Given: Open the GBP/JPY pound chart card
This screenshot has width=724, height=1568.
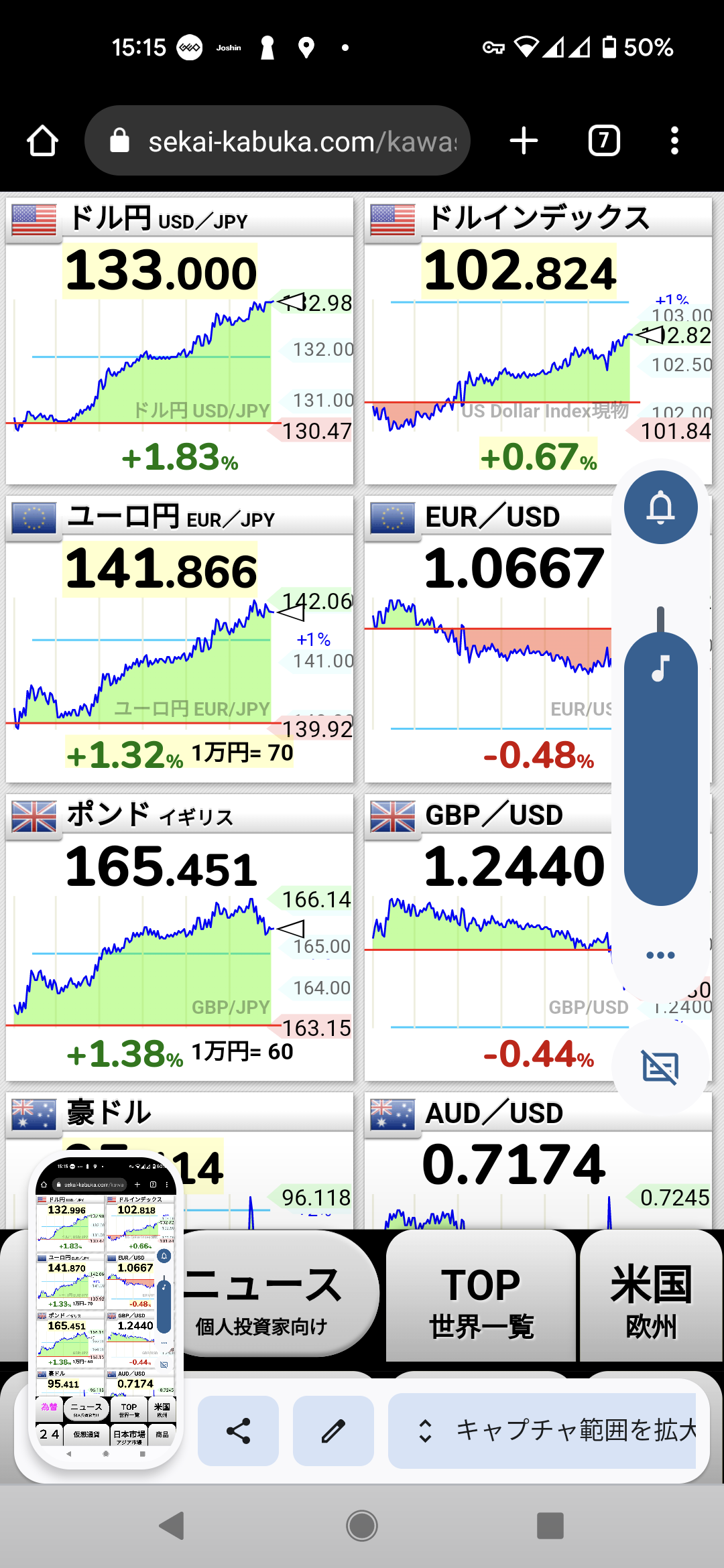Looking at the screenshot, I should (179, 938).
